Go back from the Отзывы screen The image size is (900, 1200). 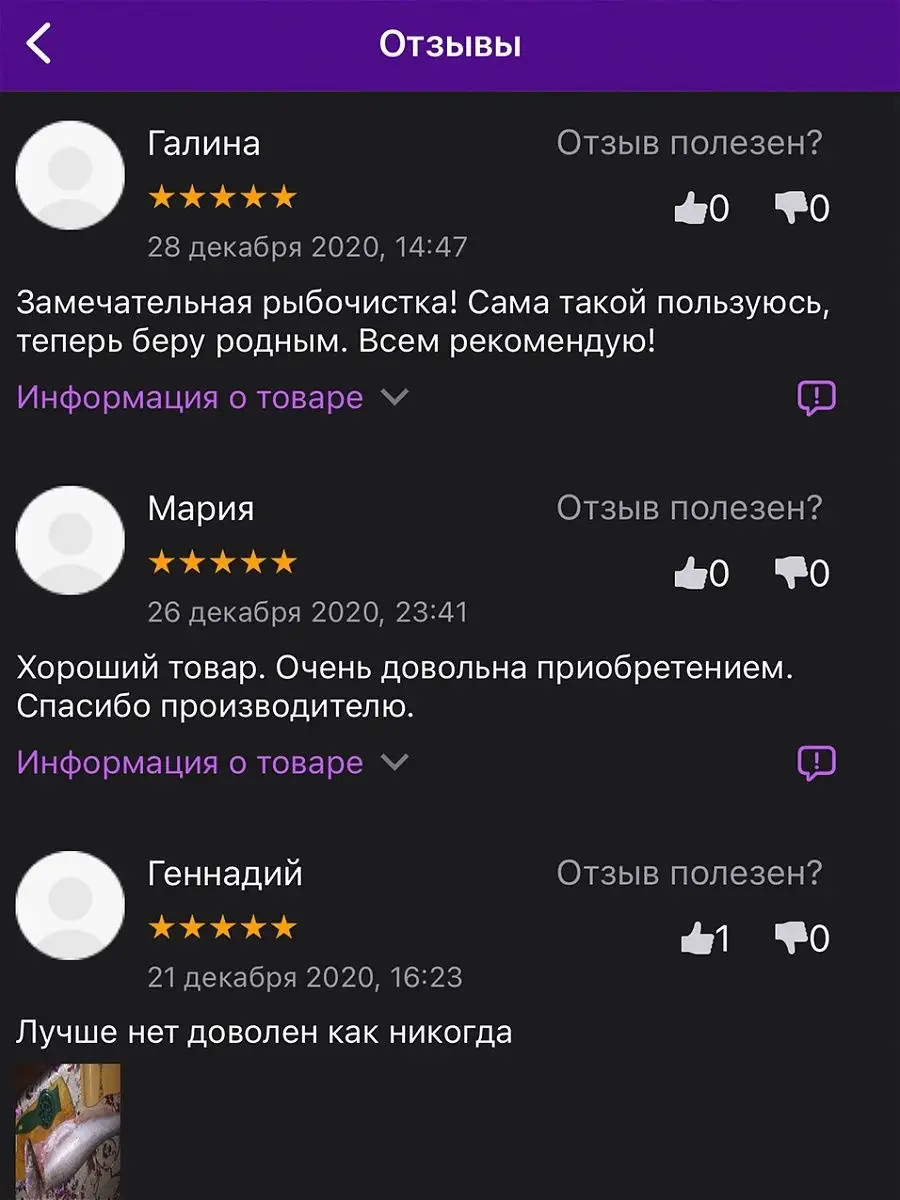[x=40, y=45]
